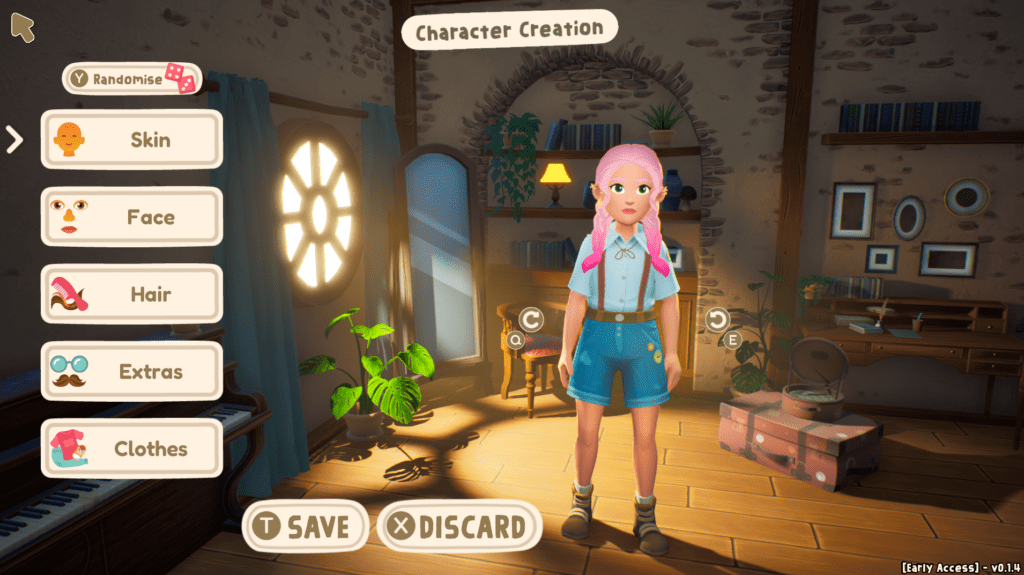Rotate character with the Q arrow

click(530, 320)
